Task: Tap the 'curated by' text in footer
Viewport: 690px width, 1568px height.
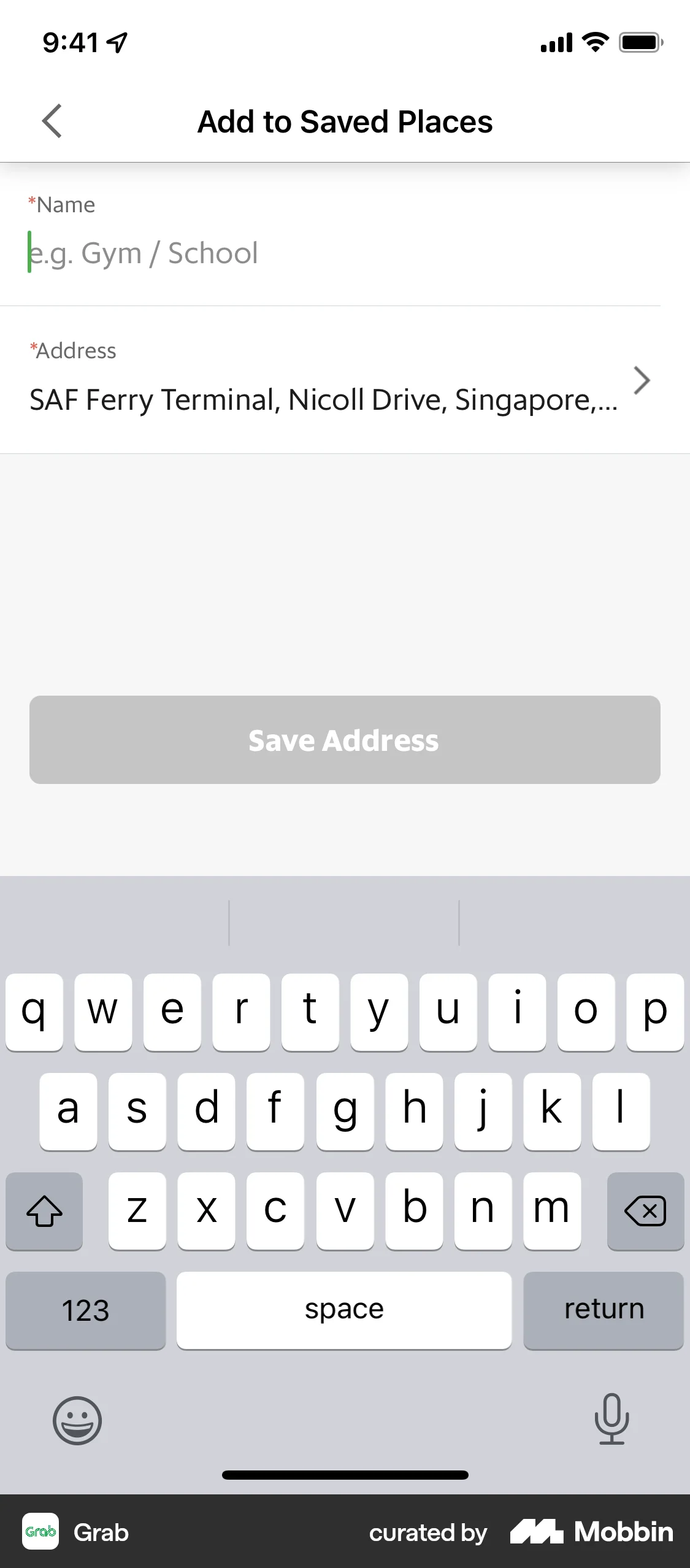Action: pos(427,1532)
